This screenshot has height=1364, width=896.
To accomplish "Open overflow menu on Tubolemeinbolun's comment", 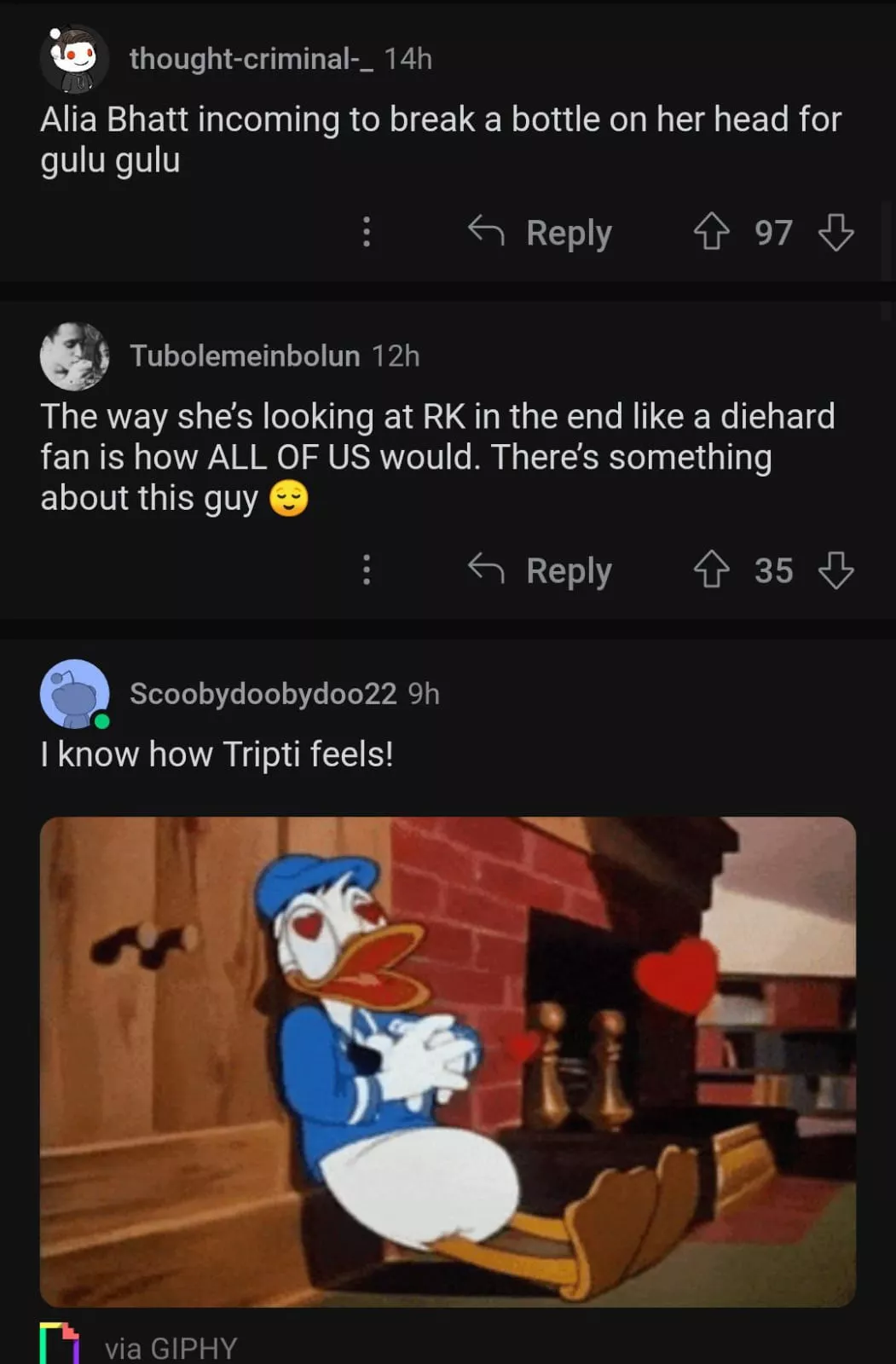I will coord(367,569).
